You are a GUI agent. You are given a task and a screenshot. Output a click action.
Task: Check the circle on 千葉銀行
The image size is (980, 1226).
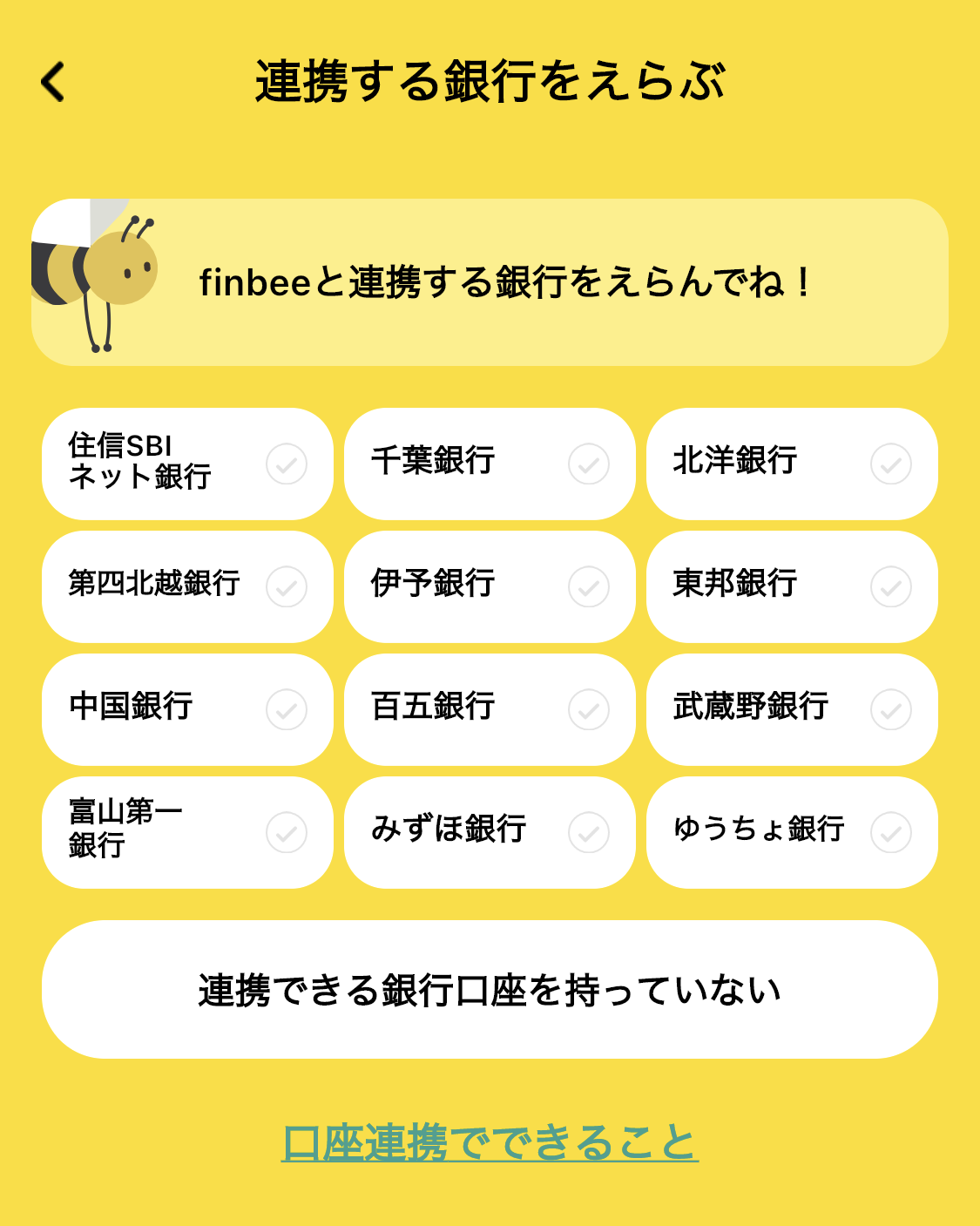tap(588, 464)
